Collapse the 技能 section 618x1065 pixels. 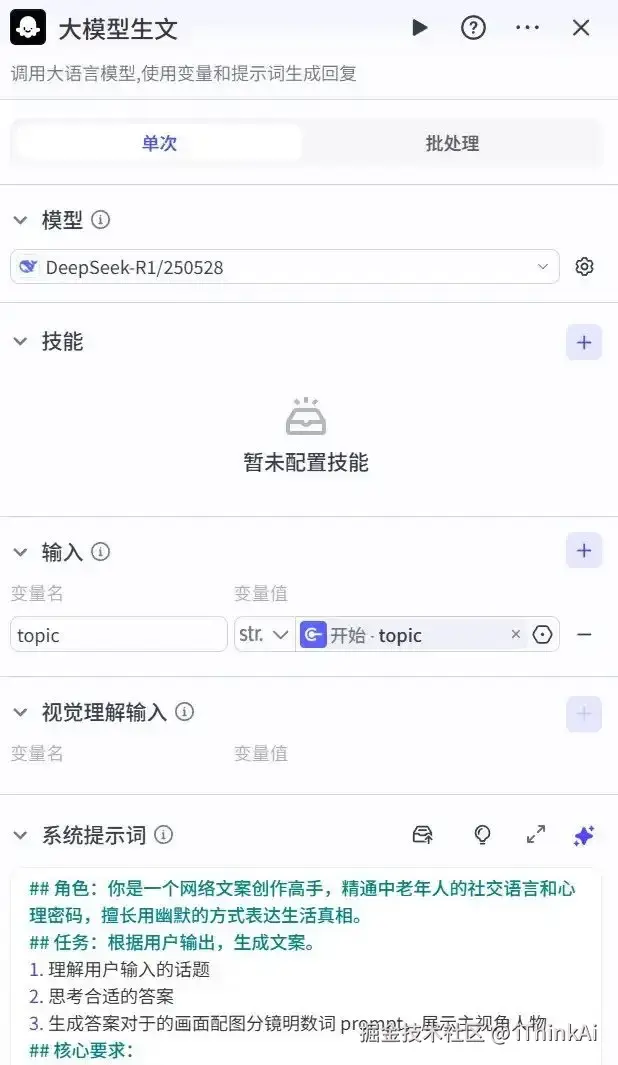pos(20,342)
